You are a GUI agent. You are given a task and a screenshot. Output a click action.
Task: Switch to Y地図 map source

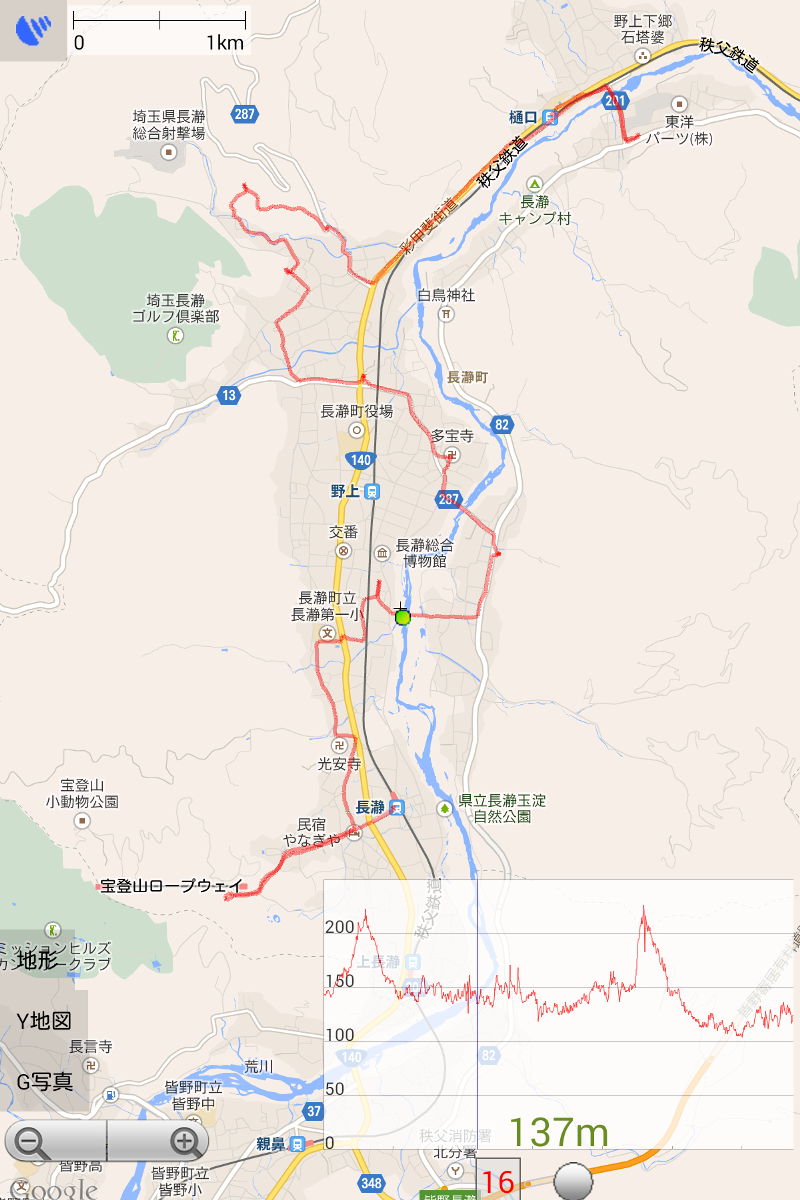[44, 1021]
